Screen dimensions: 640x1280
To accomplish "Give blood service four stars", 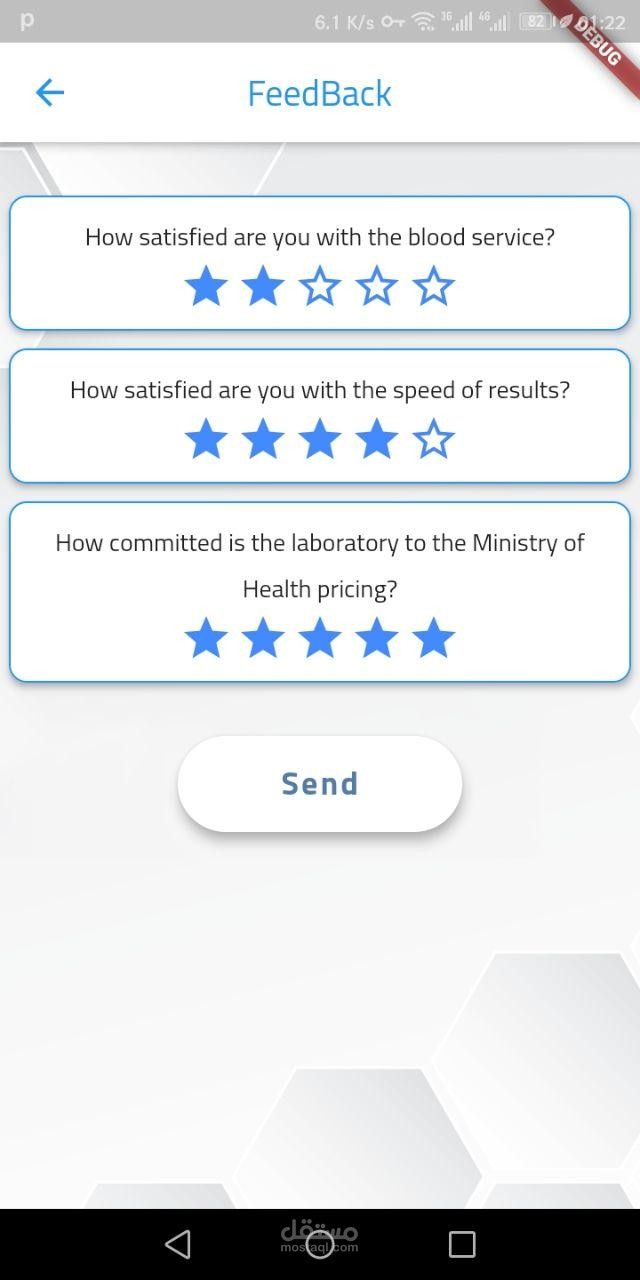I will pyautogui.click(x=377, y=287).
